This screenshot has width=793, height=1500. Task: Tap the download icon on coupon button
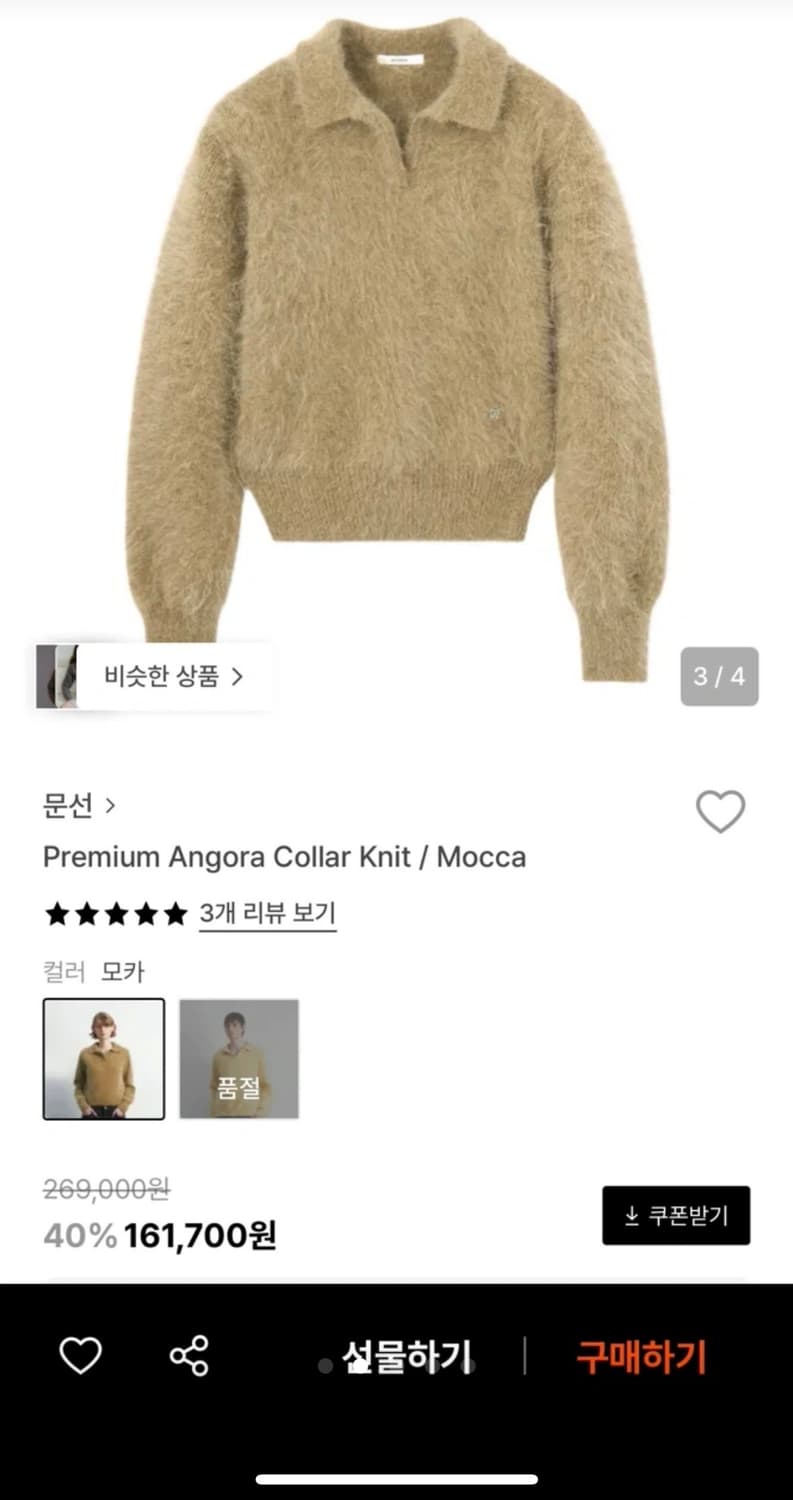[x=633, y=1216]
